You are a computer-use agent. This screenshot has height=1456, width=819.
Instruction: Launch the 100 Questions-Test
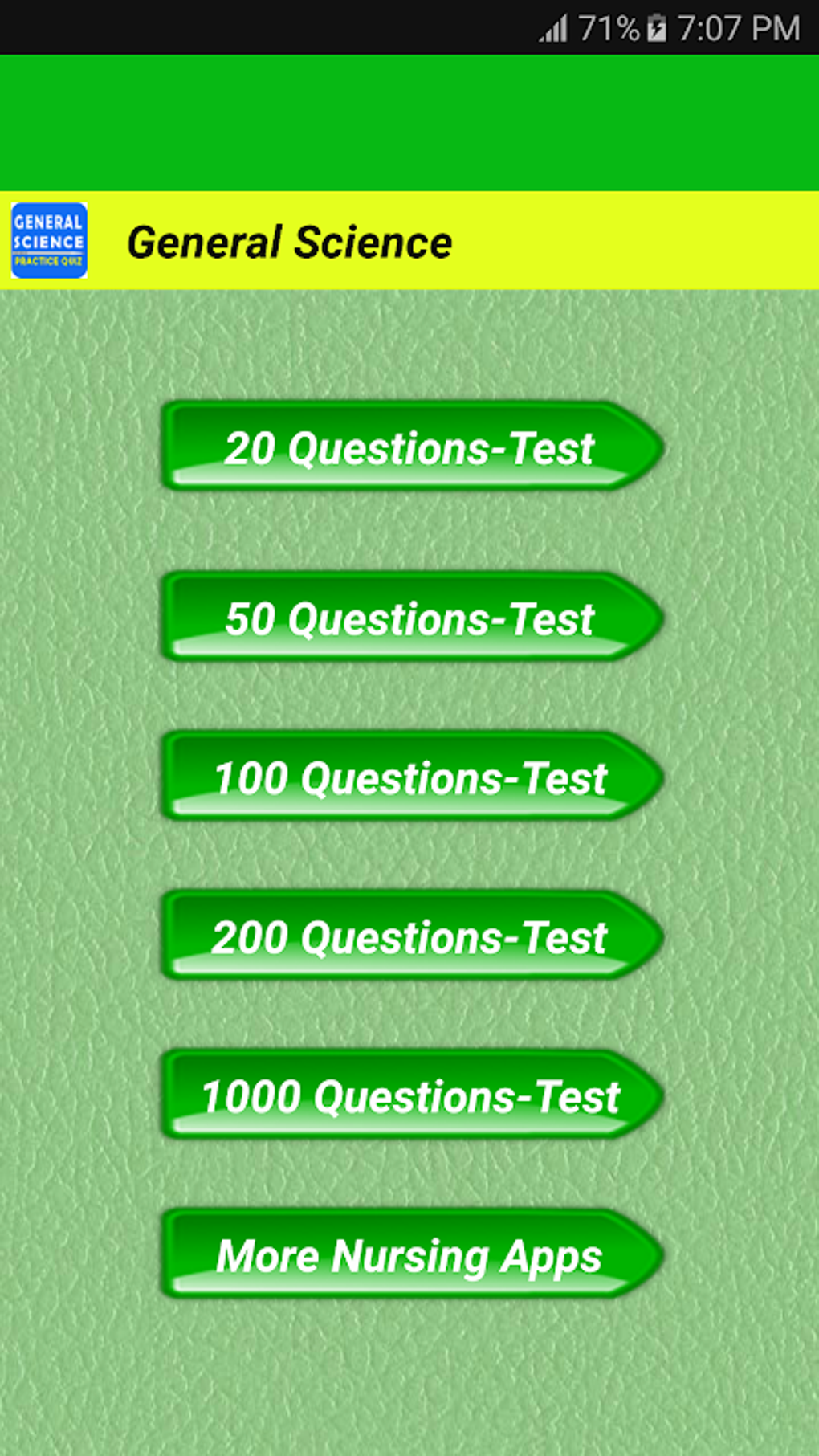[409, 776]
